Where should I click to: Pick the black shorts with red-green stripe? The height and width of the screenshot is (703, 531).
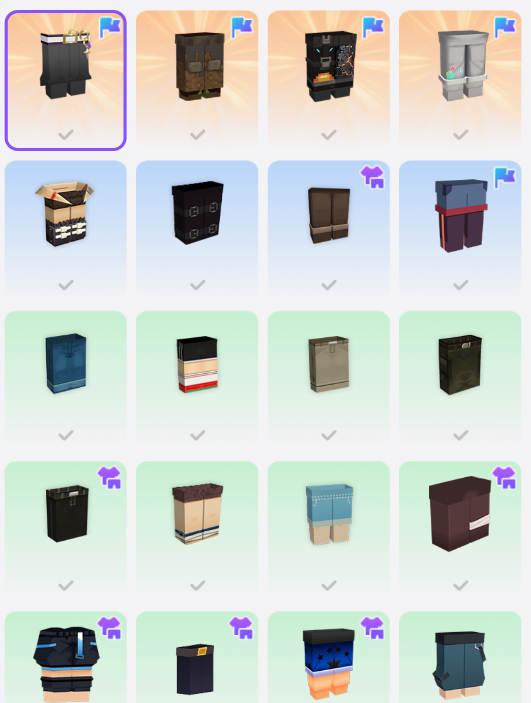coord(197,379)
